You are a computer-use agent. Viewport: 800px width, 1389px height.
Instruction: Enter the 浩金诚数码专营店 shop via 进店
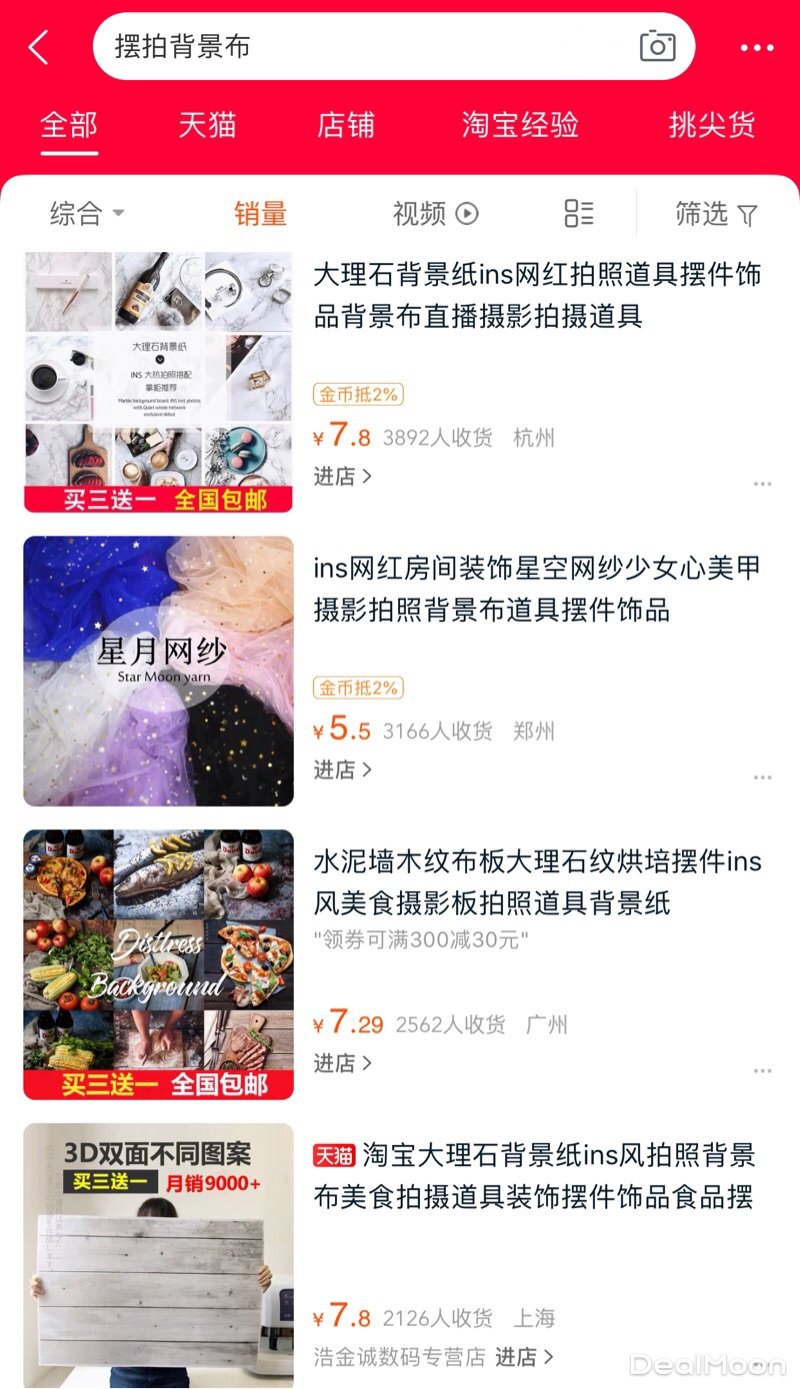pos(524,1357)
